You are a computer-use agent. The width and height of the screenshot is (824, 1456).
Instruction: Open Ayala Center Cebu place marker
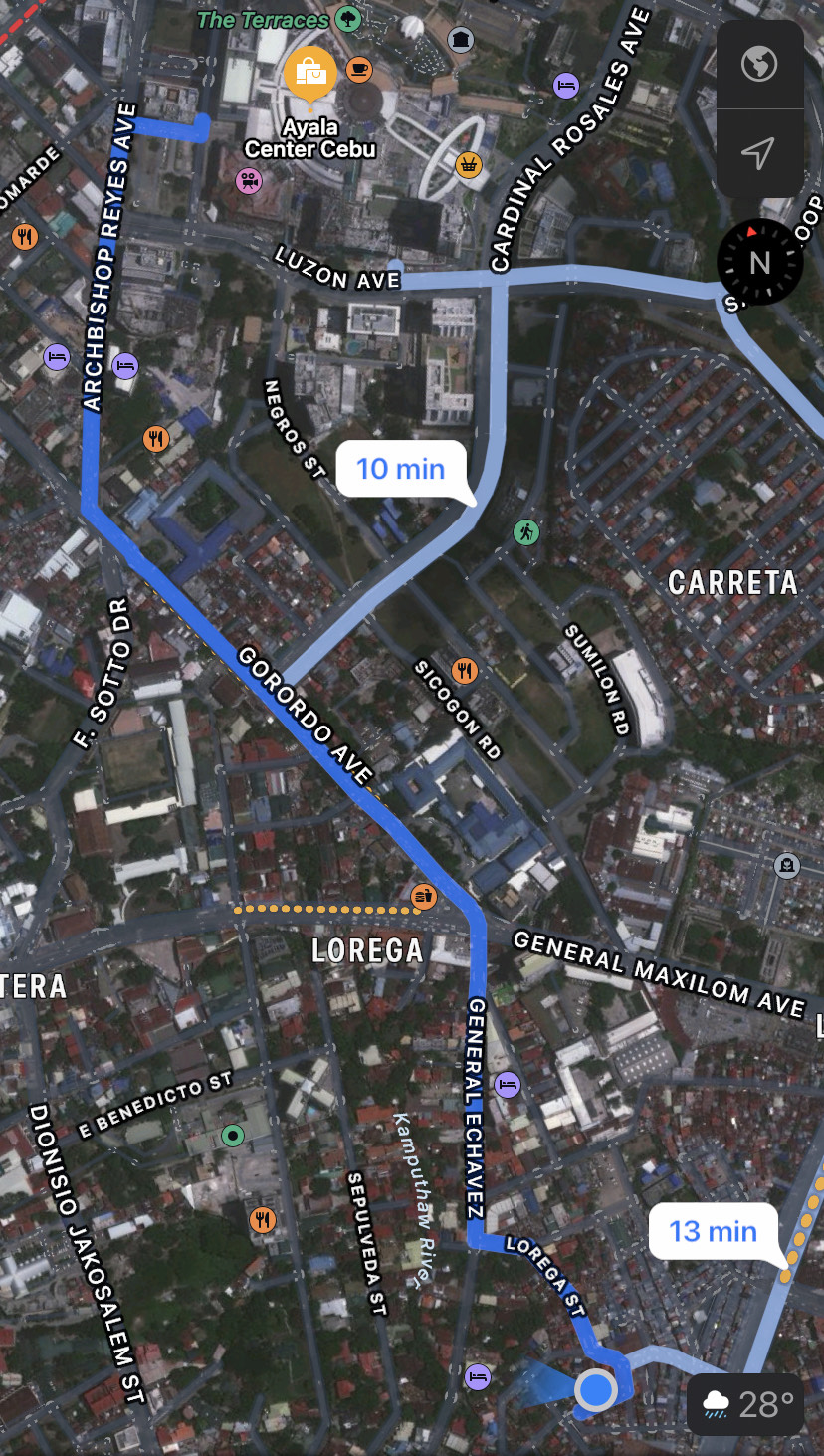pos(309,74)
